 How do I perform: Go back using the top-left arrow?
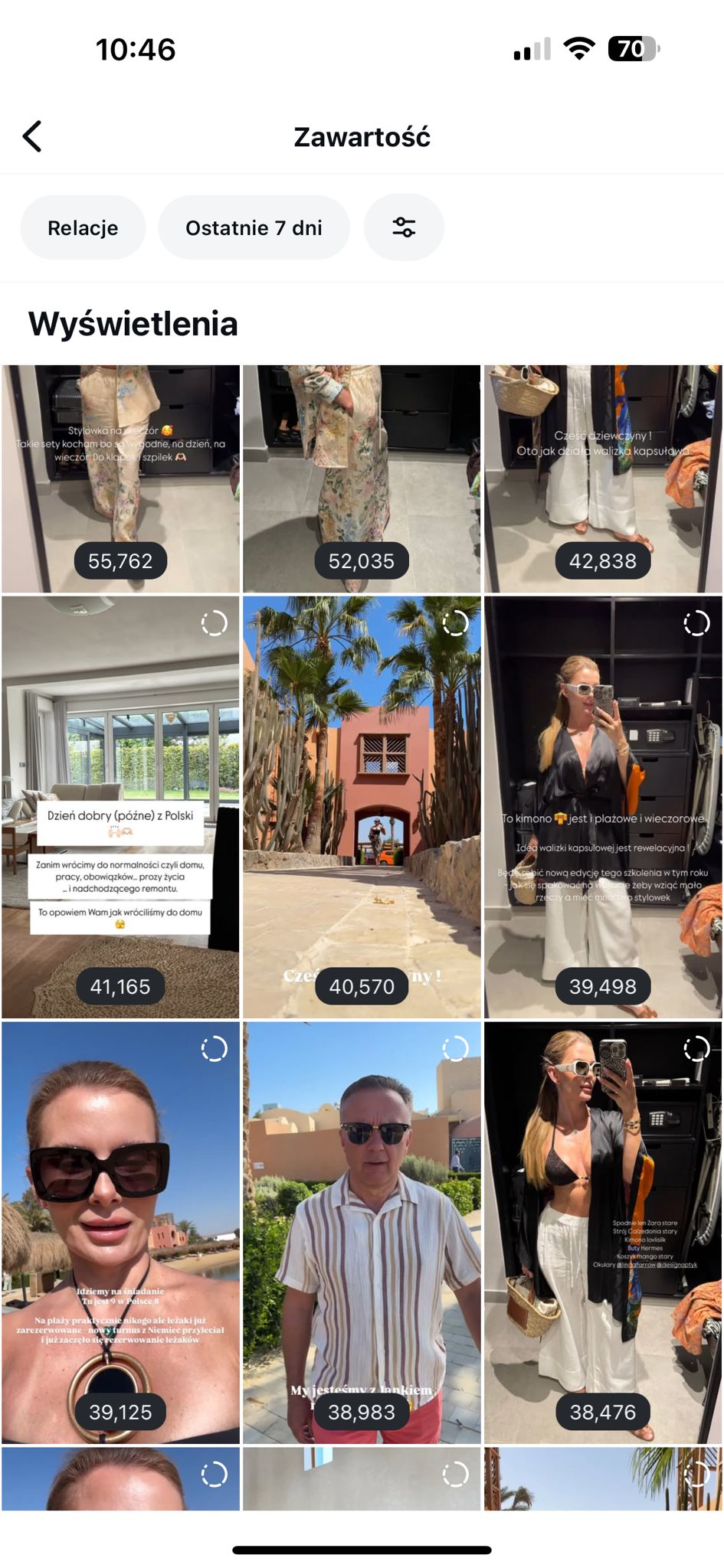(32, 137)
